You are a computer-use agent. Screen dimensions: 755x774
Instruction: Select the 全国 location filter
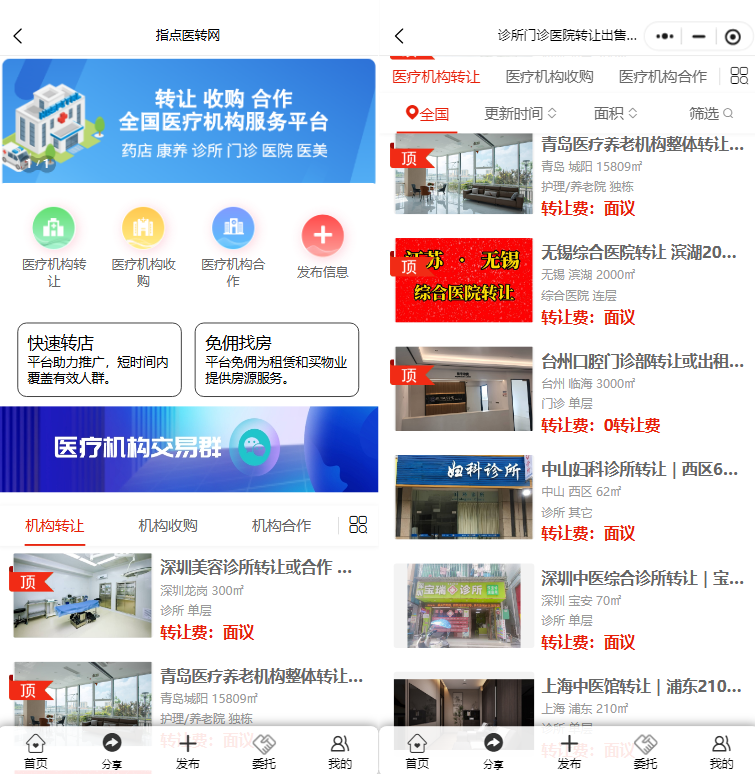[x=428, y=114]
